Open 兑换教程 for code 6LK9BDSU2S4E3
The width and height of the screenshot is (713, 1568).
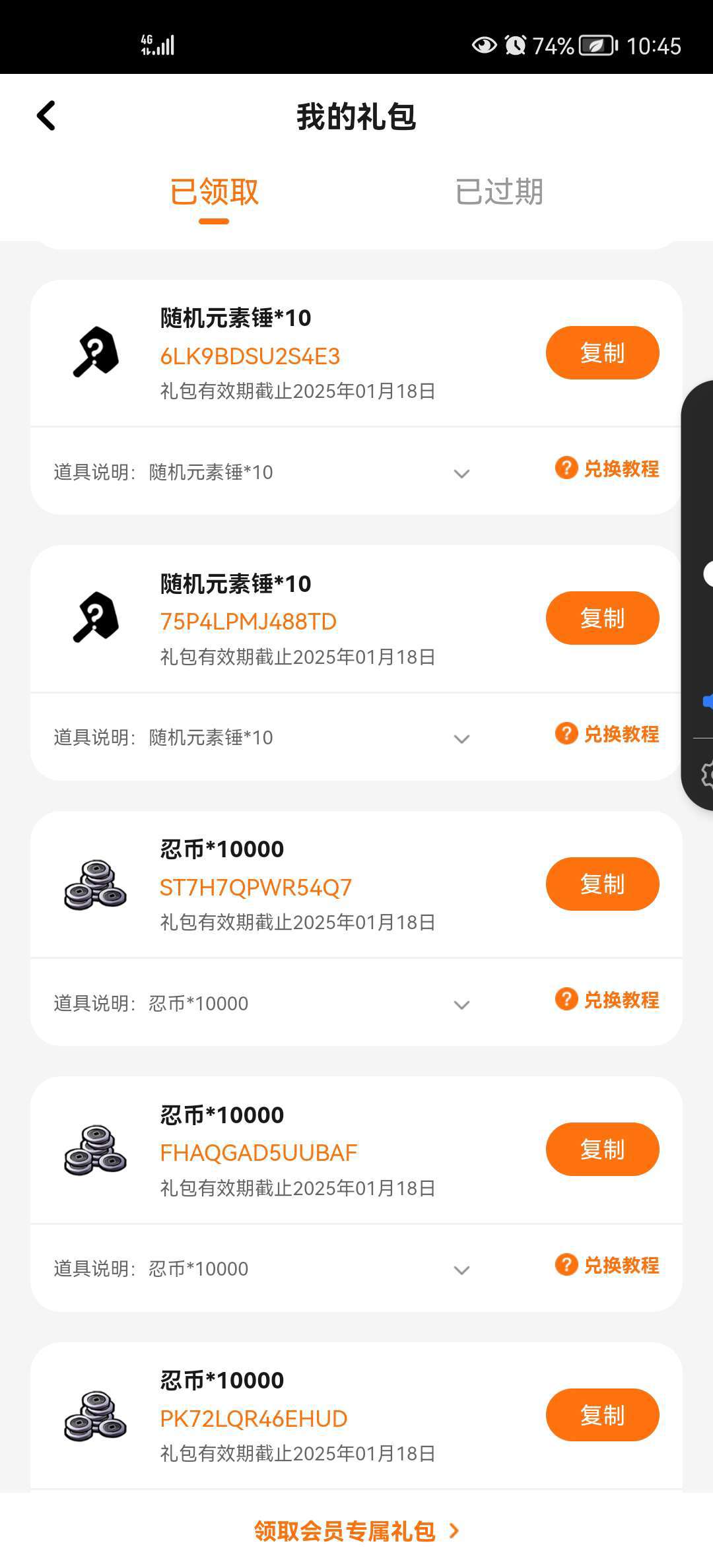[x=607, y=469]
